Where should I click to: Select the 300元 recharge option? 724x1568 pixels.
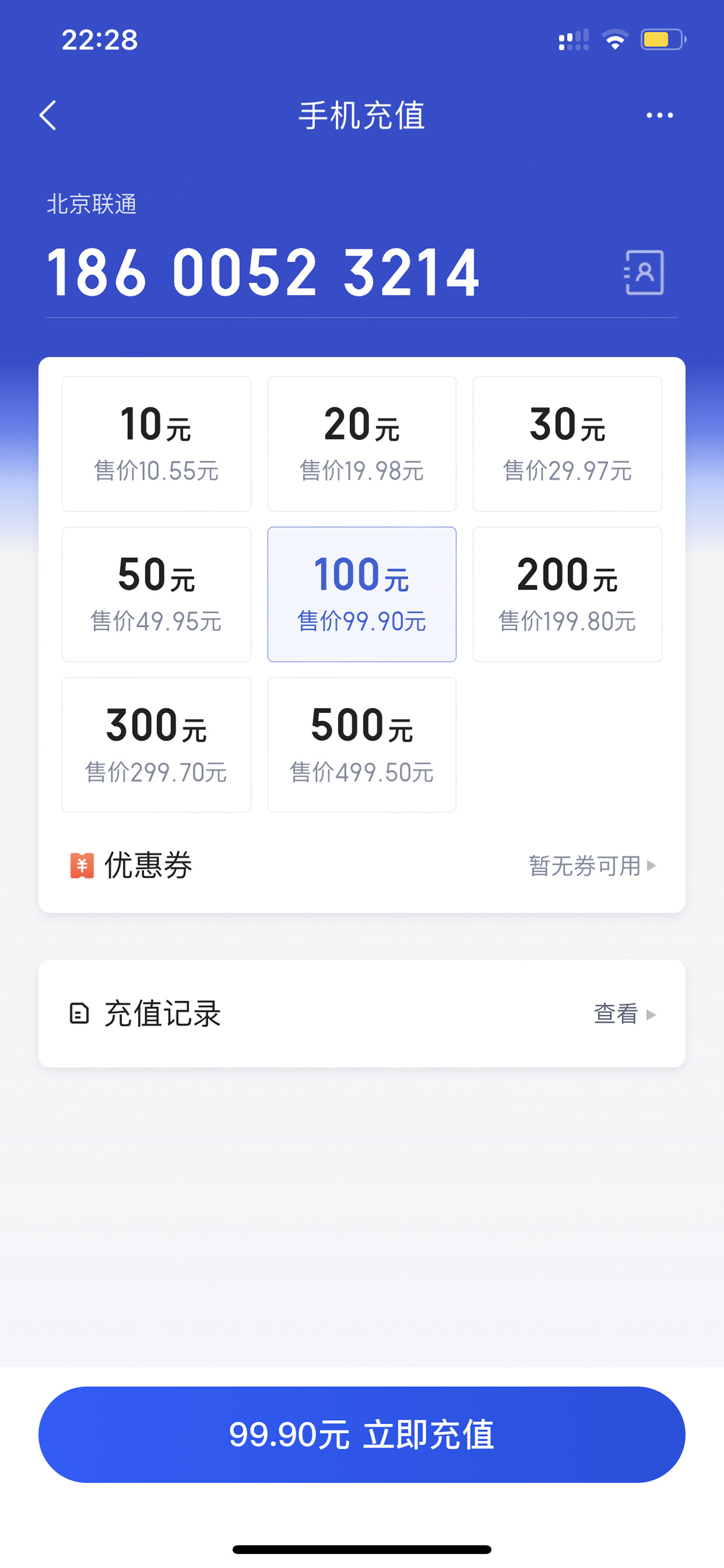point(156,744)
